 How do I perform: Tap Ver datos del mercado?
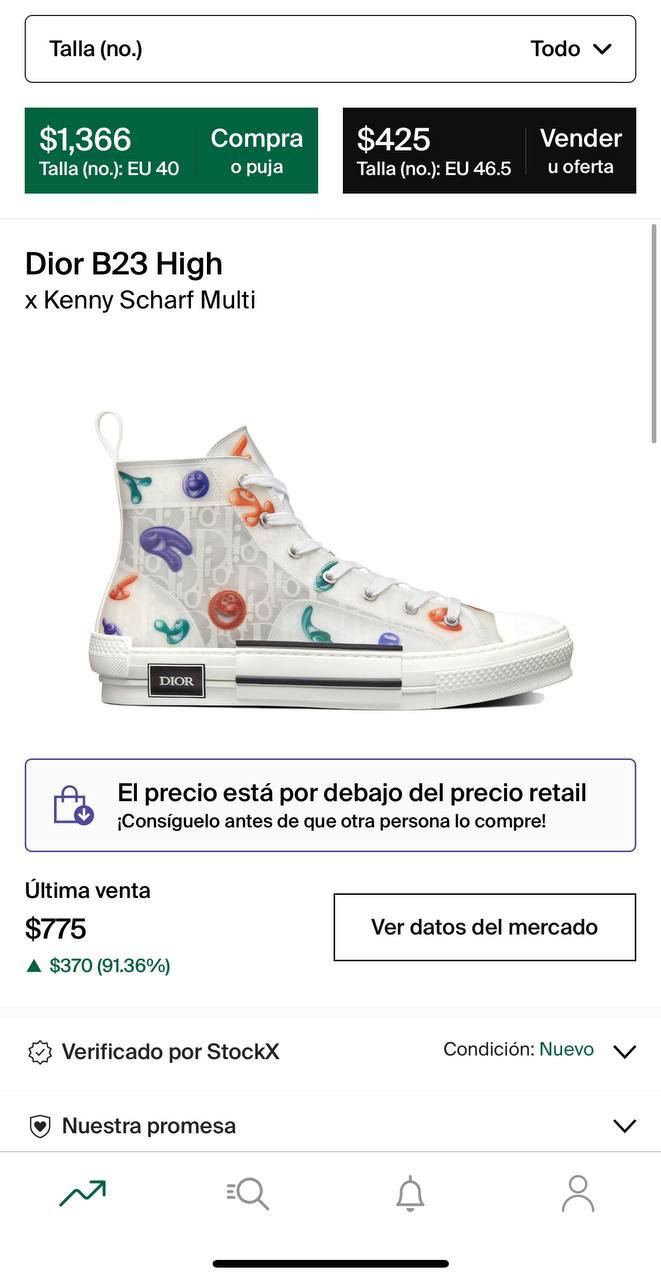coord(484,927)
